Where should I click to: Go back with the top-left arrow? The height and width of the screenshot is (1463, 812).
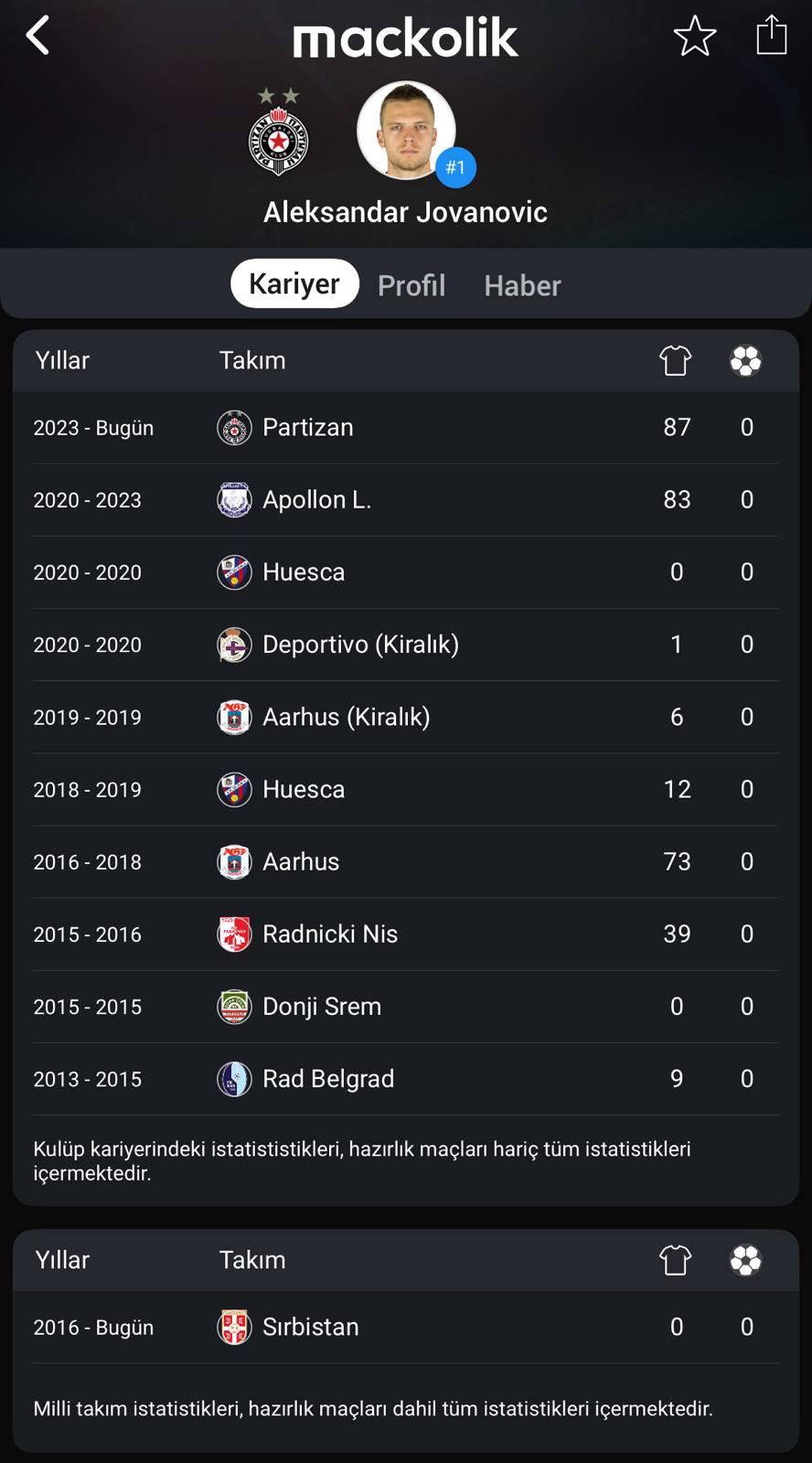(37, 37)
